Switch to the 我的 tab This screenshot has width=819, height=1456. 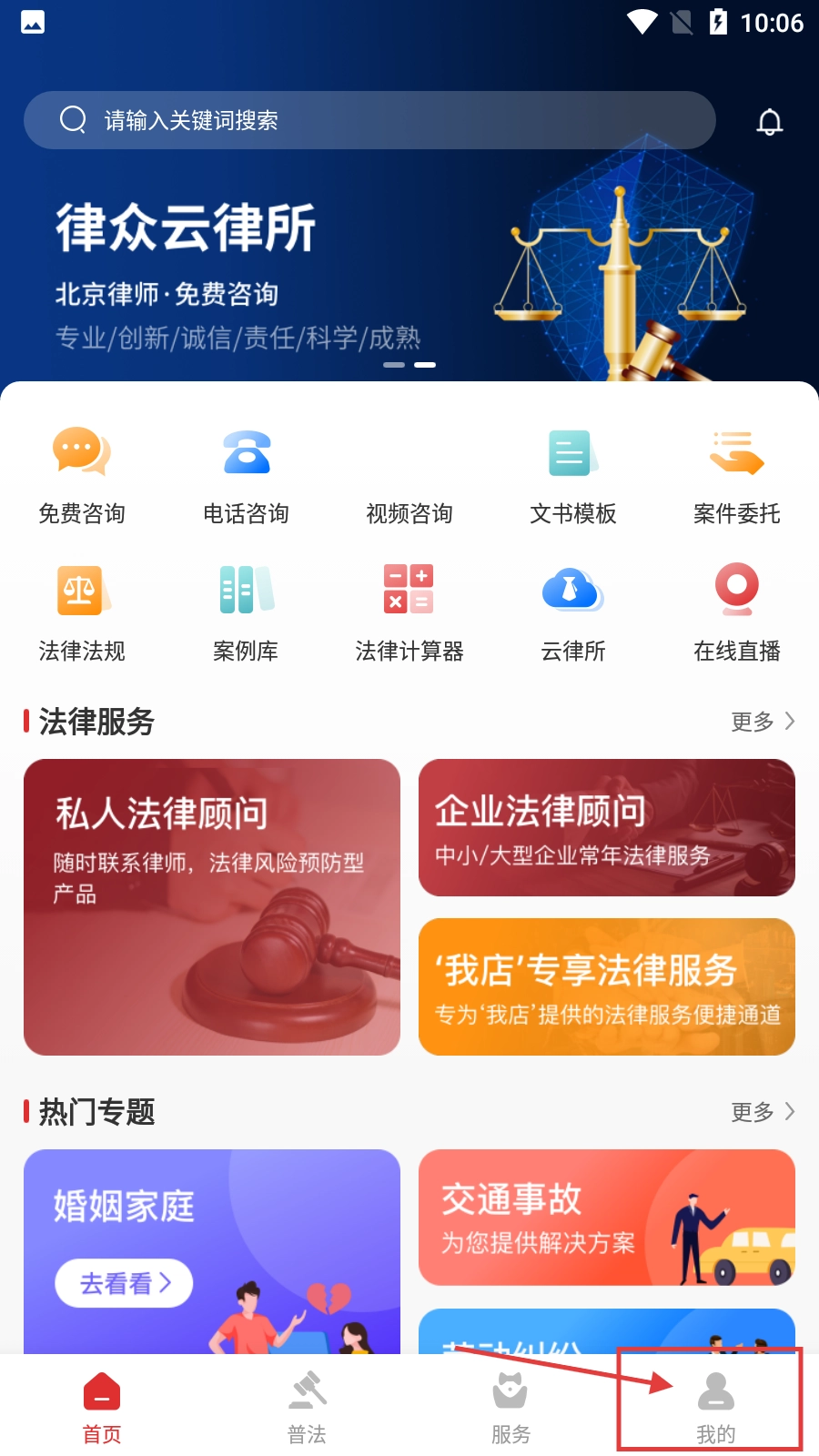[716, 1406]
